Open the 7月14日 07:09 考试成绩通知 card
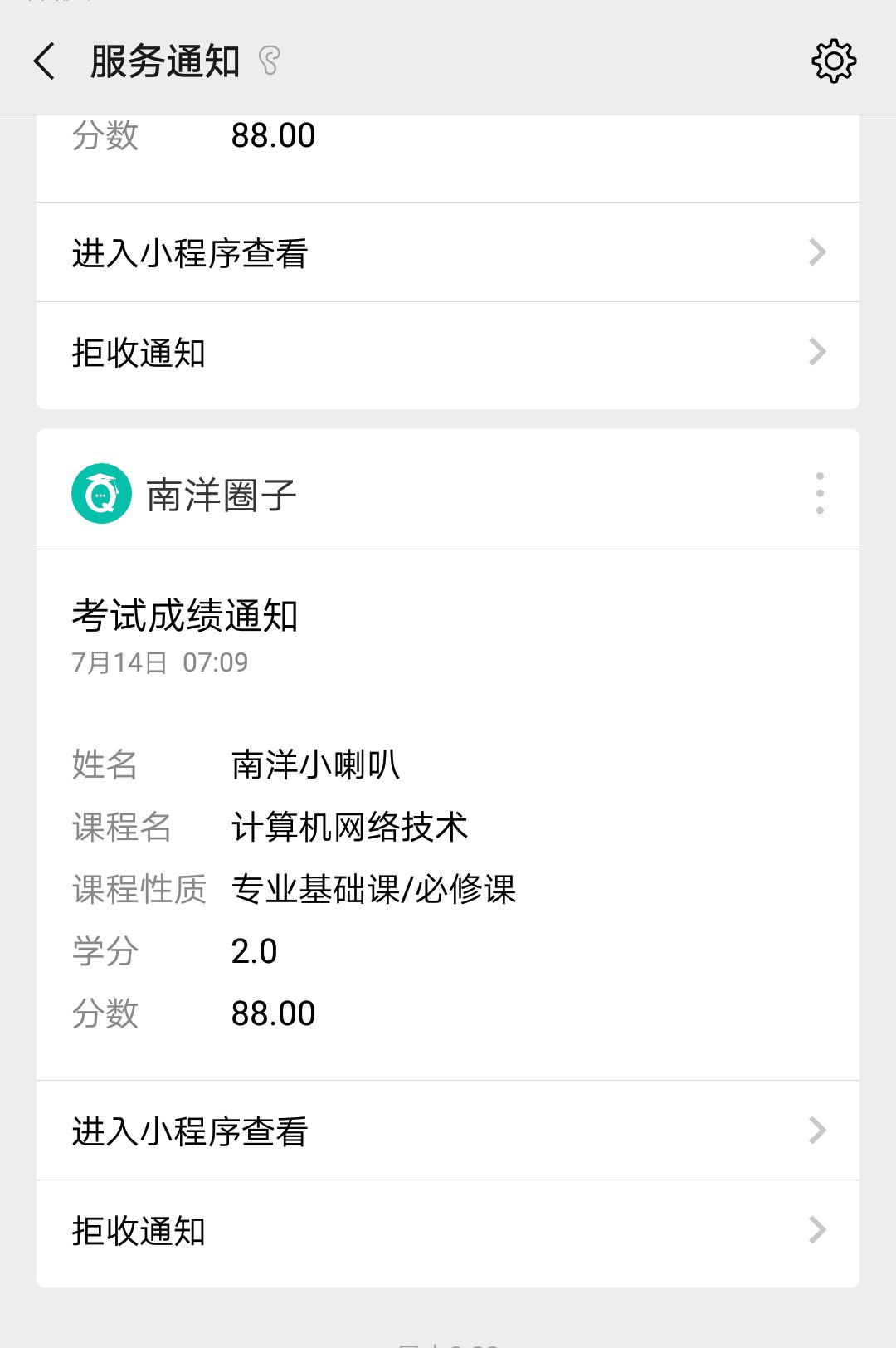 point(448,813)
